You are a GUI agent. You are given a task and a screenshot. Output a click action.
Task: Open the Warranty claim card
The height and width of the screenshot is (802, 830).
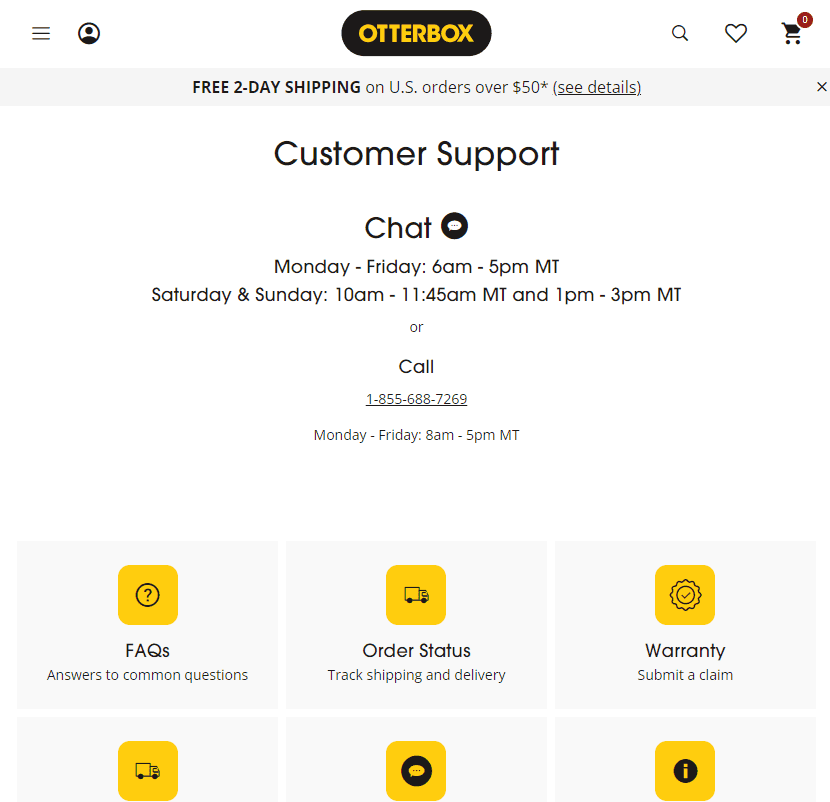tap(685, 625)
